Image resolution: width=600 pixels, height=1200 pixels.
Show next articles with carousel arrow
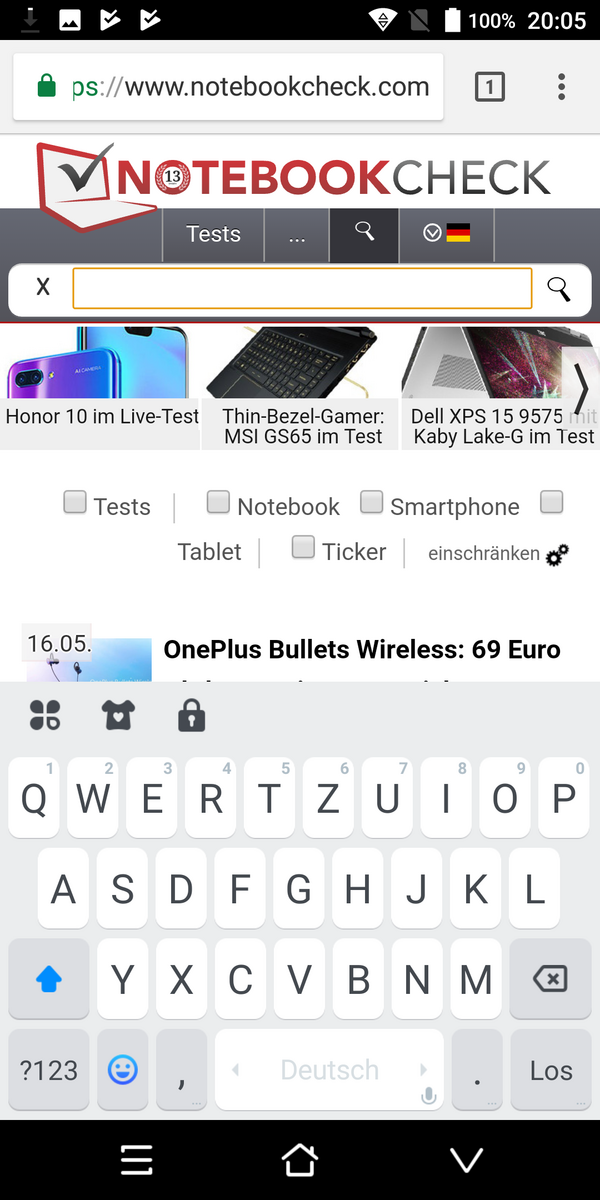click(580, 386)
